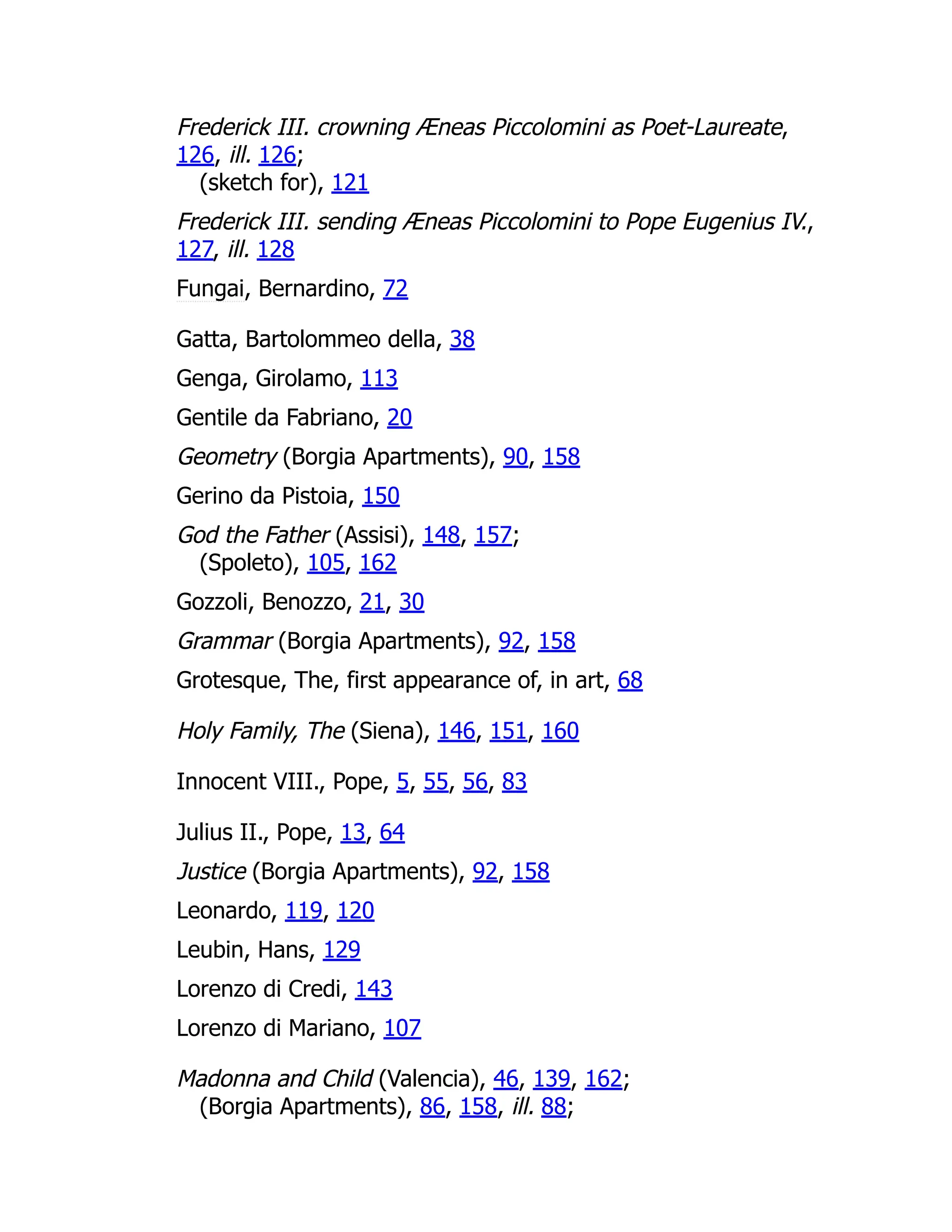Open page 119 for Leonardo
The height and width of the screenshot is (1232, 952).
[x=304, y=911]
